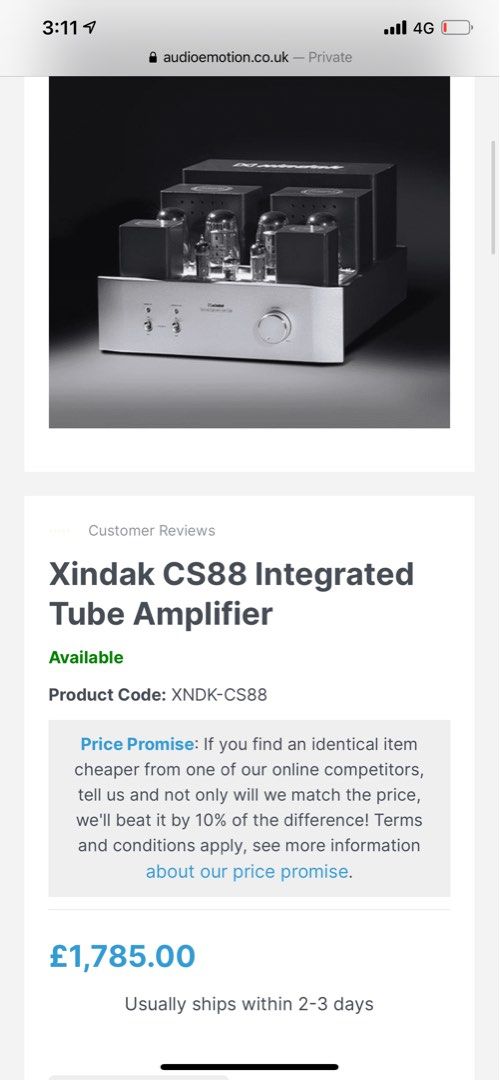Tap the Xindak CS88 amplifier product image

coord(249,252)
